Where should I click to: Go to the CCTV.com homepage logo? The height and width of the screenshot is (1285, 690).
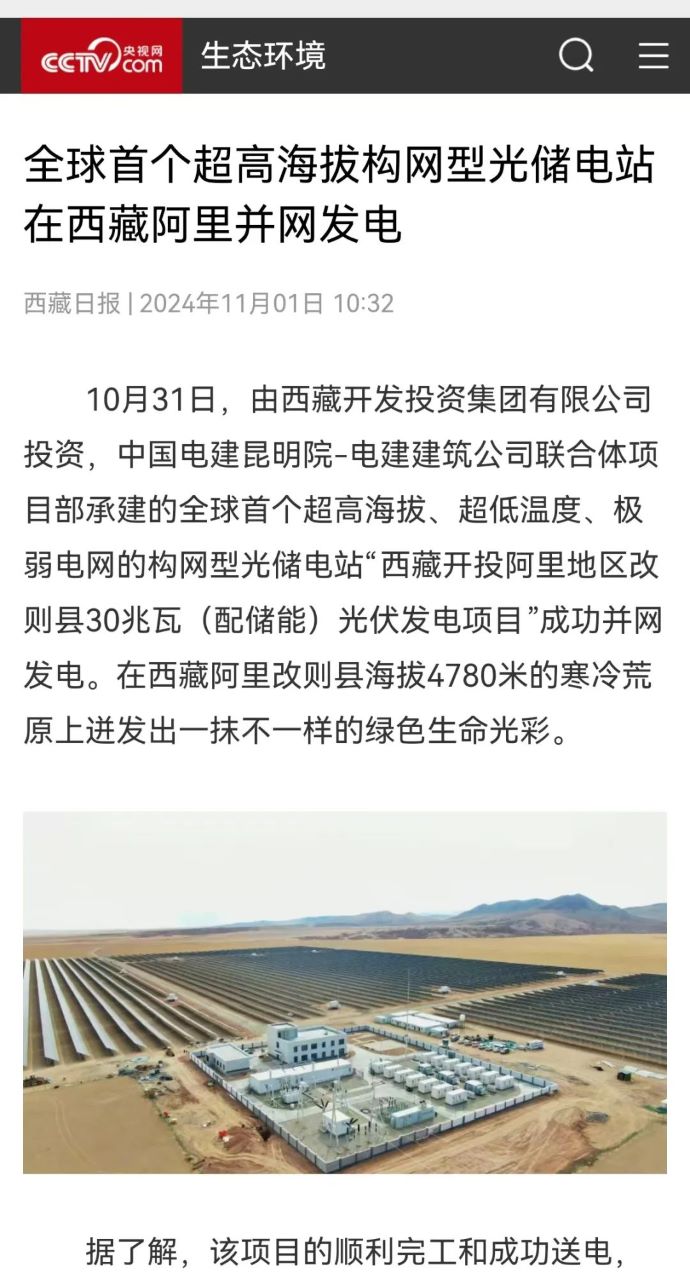tap(102, 57)
